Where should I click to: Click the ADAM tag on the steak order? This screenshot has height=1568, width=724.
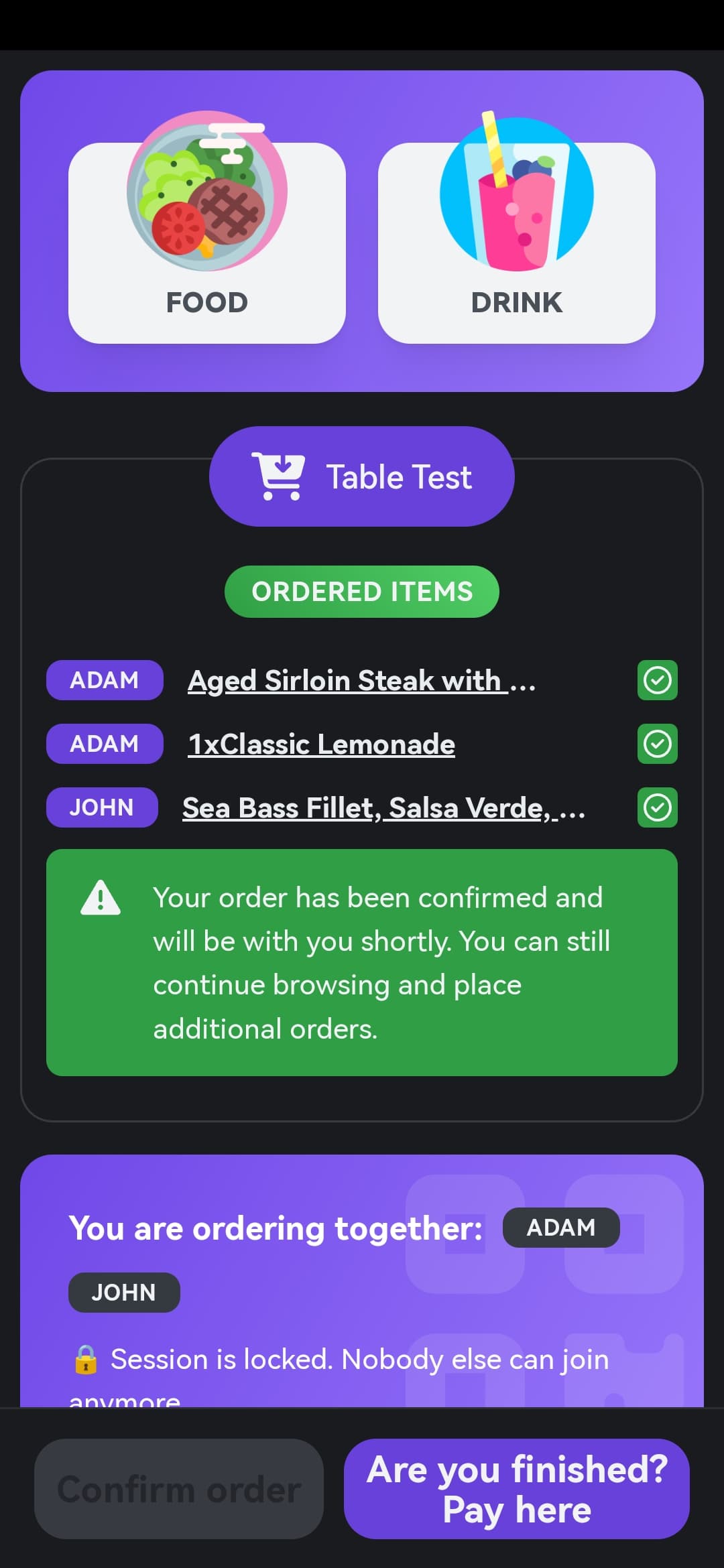[x=104, y=679]
